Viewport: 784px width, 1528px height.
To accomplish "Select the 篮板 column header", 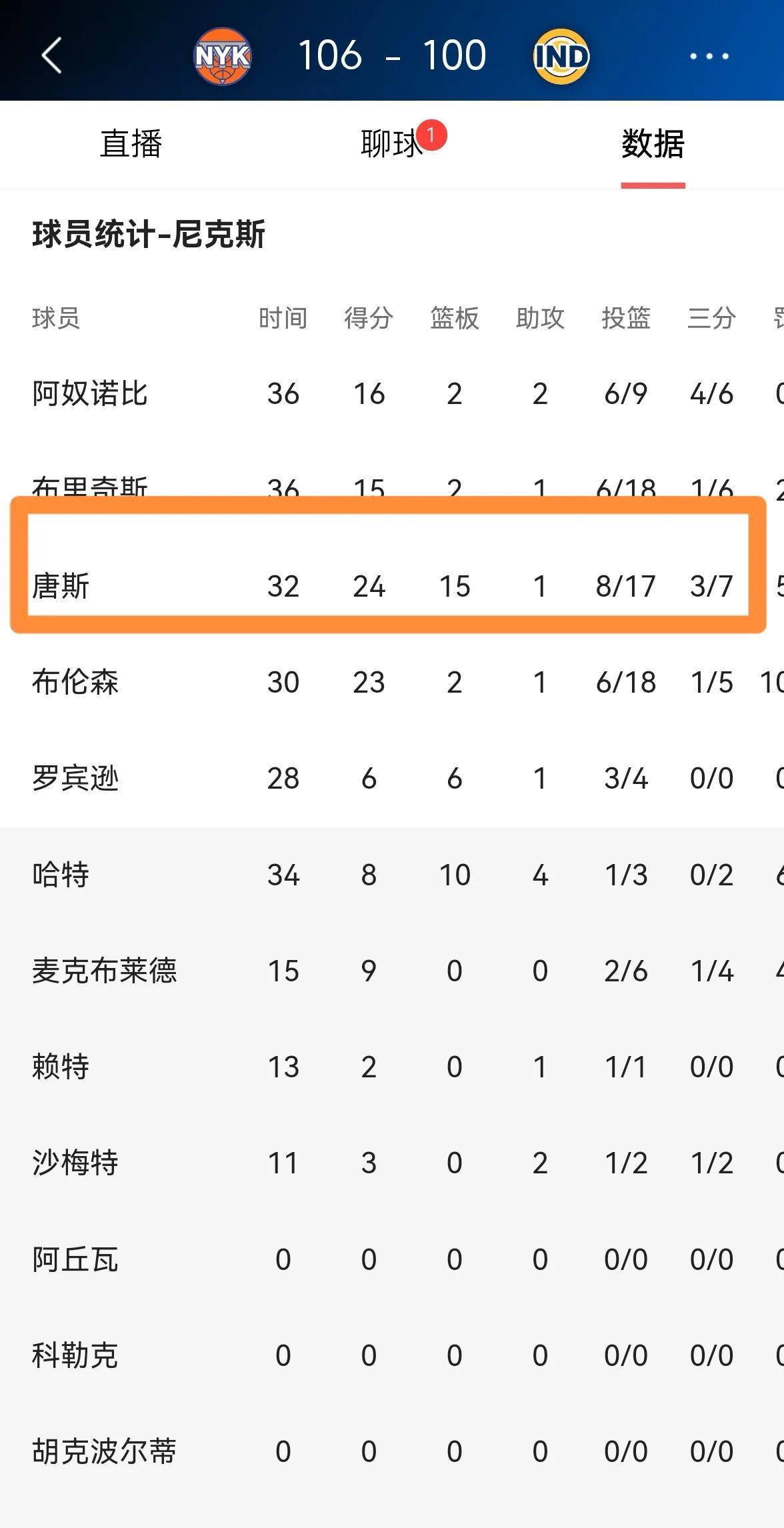I will tap(454, 319).
